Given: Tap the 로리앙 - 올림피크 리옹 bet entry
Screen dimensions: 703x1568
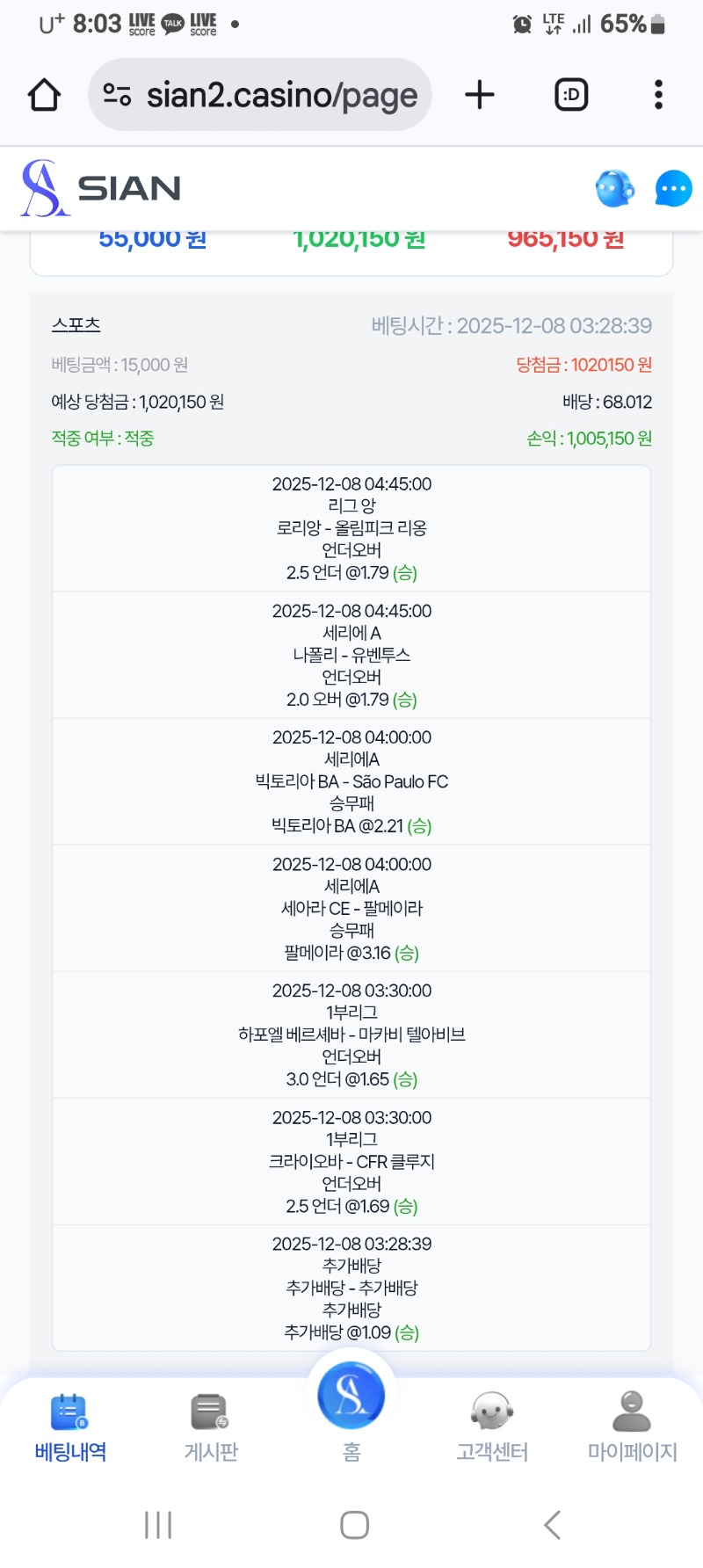Looking at the screenshot, I should [351, 527].
